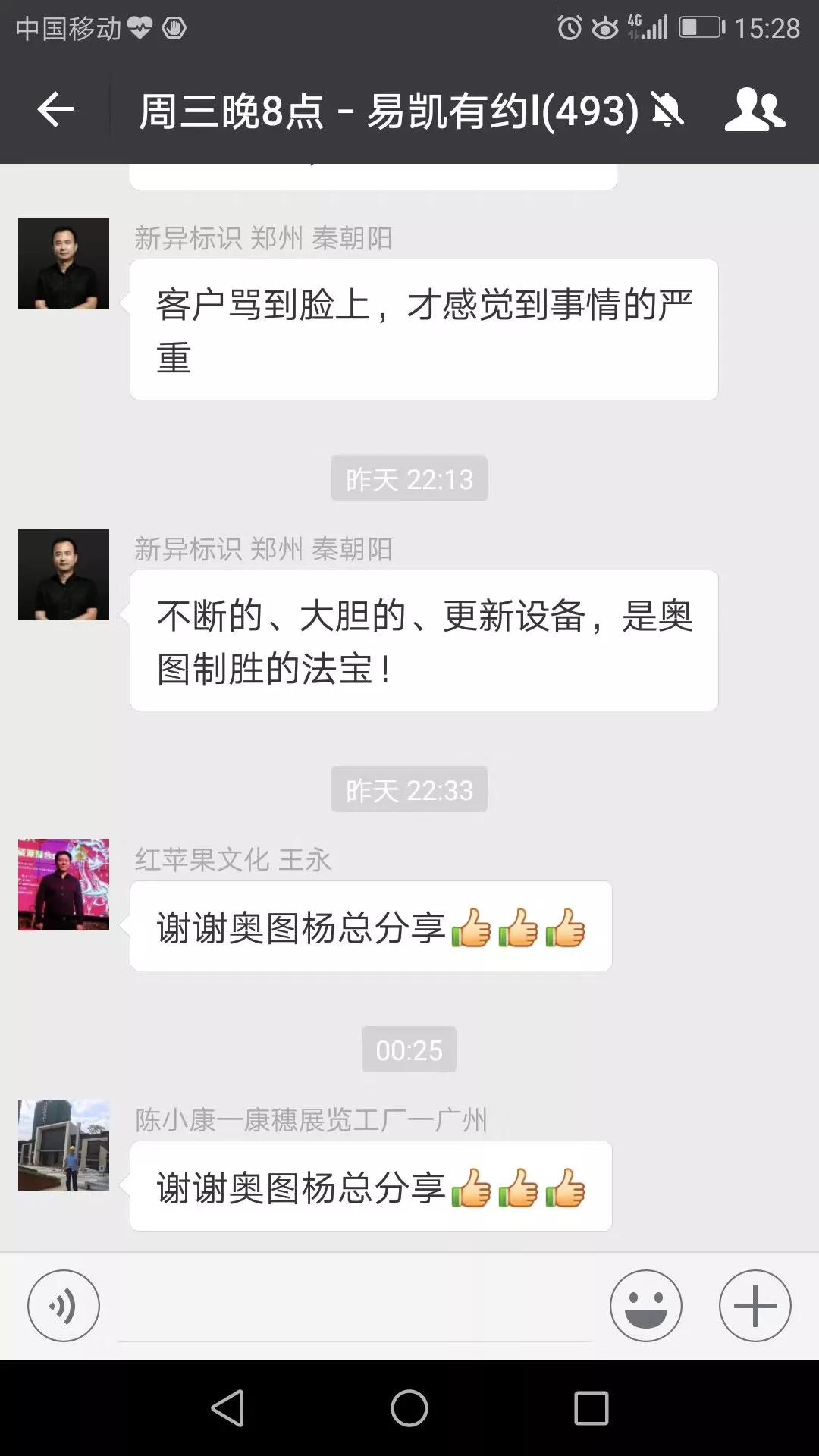
Task: Open 秦朝阳's profile by tapping his avatar
Action: point(64,263)
